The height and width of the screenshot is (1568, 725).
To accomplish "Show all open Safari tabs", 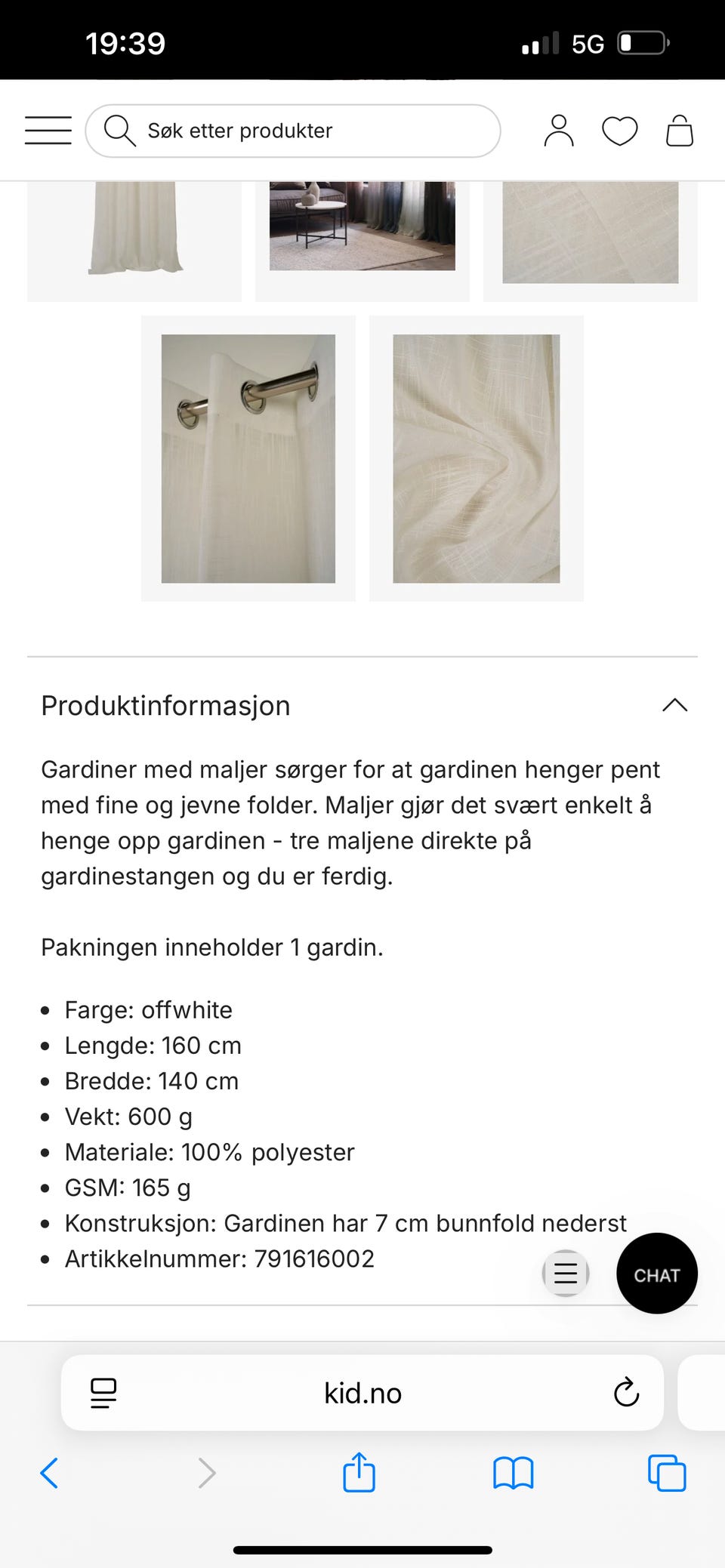I will click(665, 1472).
